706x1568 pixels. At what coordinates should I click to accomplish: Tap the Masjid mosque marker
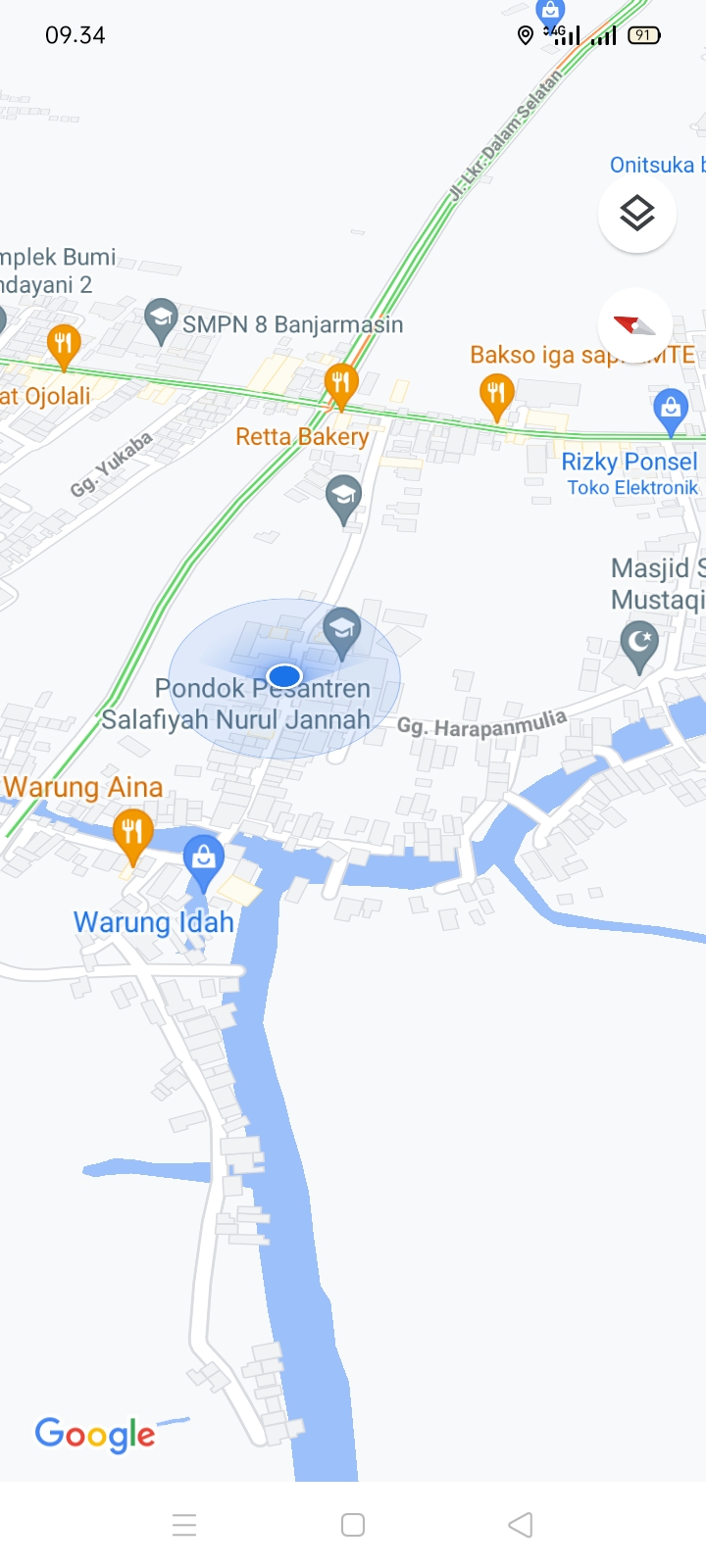point(639,644)
